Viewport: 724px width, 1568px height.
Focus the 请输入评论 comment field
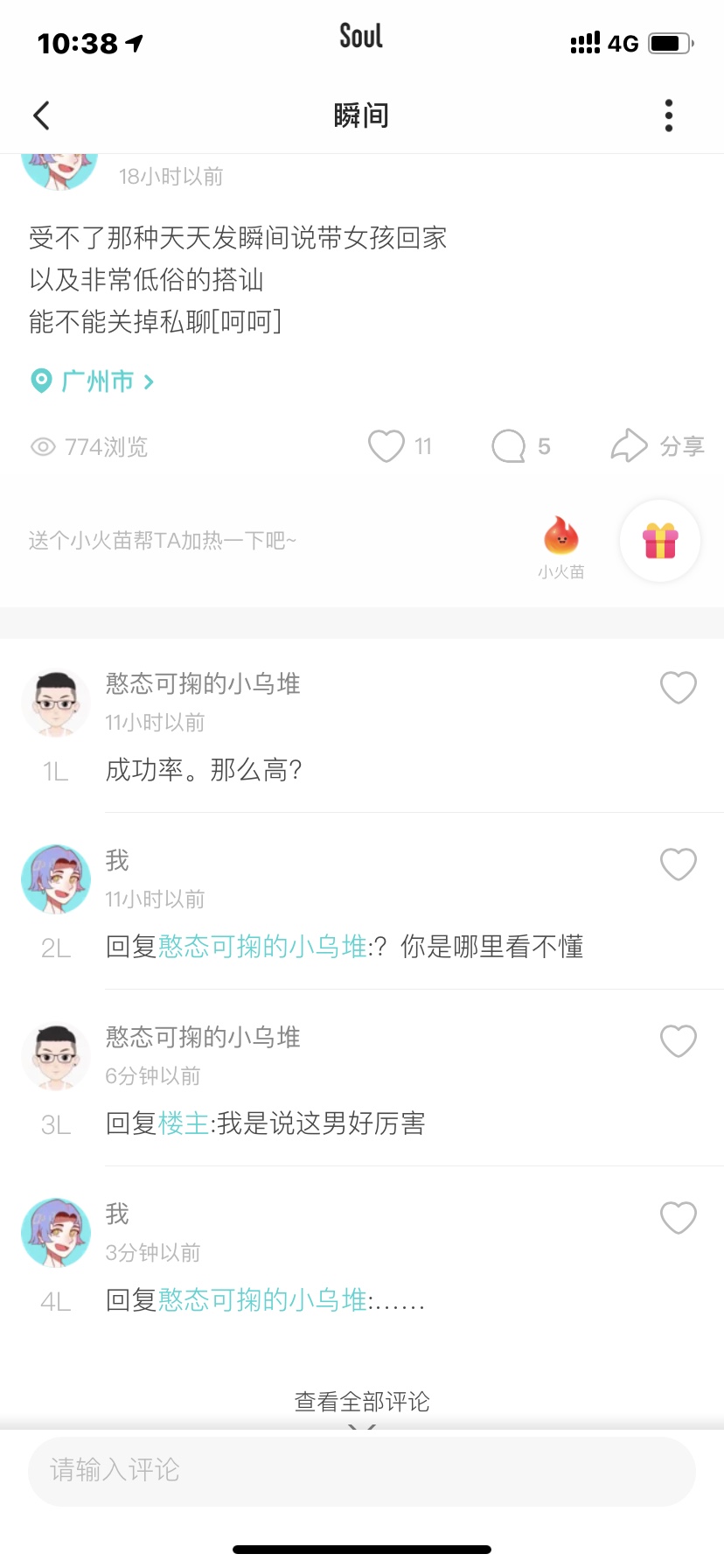click(362, 1470)
